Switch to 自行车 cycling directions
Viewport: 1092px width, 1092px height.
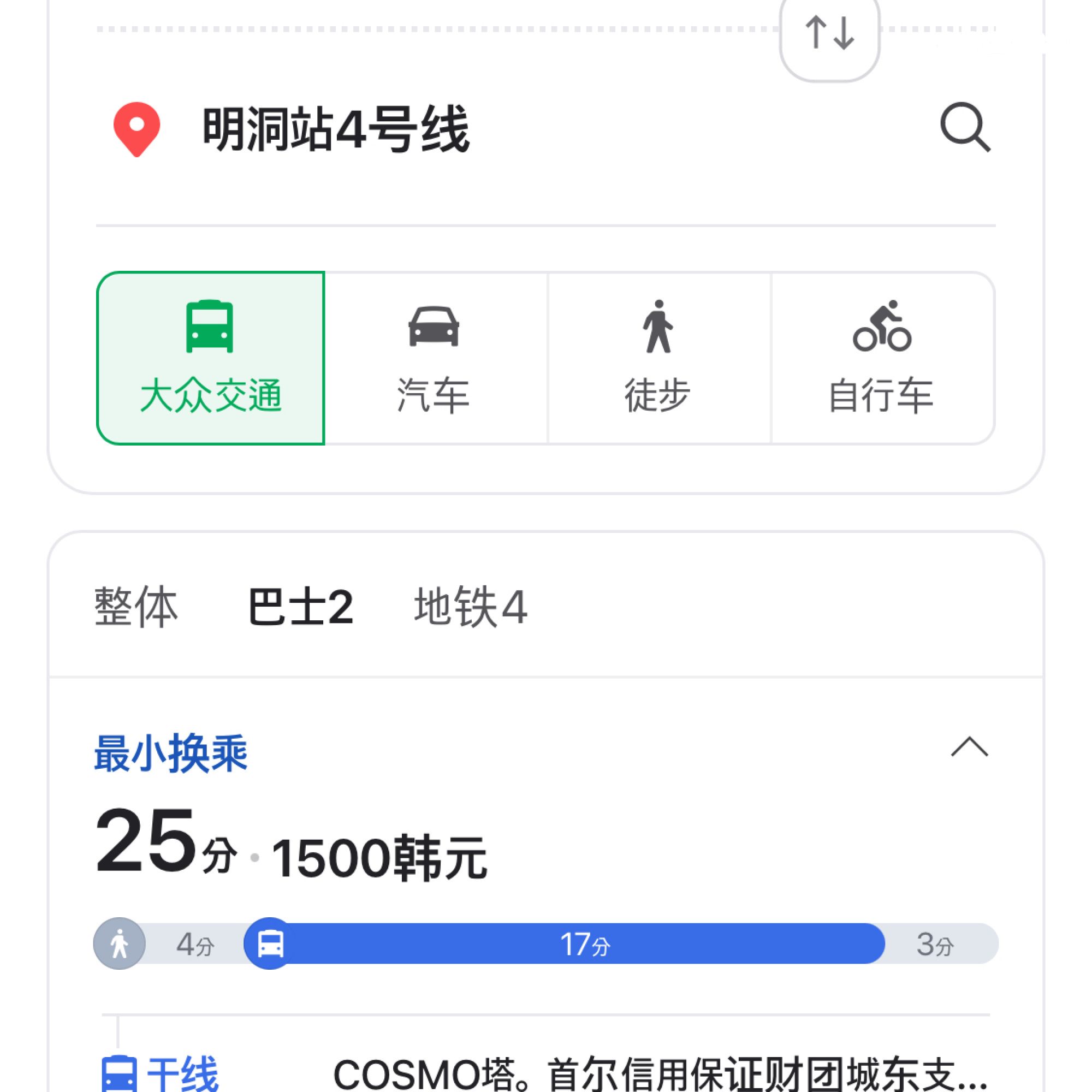[882, 358]
